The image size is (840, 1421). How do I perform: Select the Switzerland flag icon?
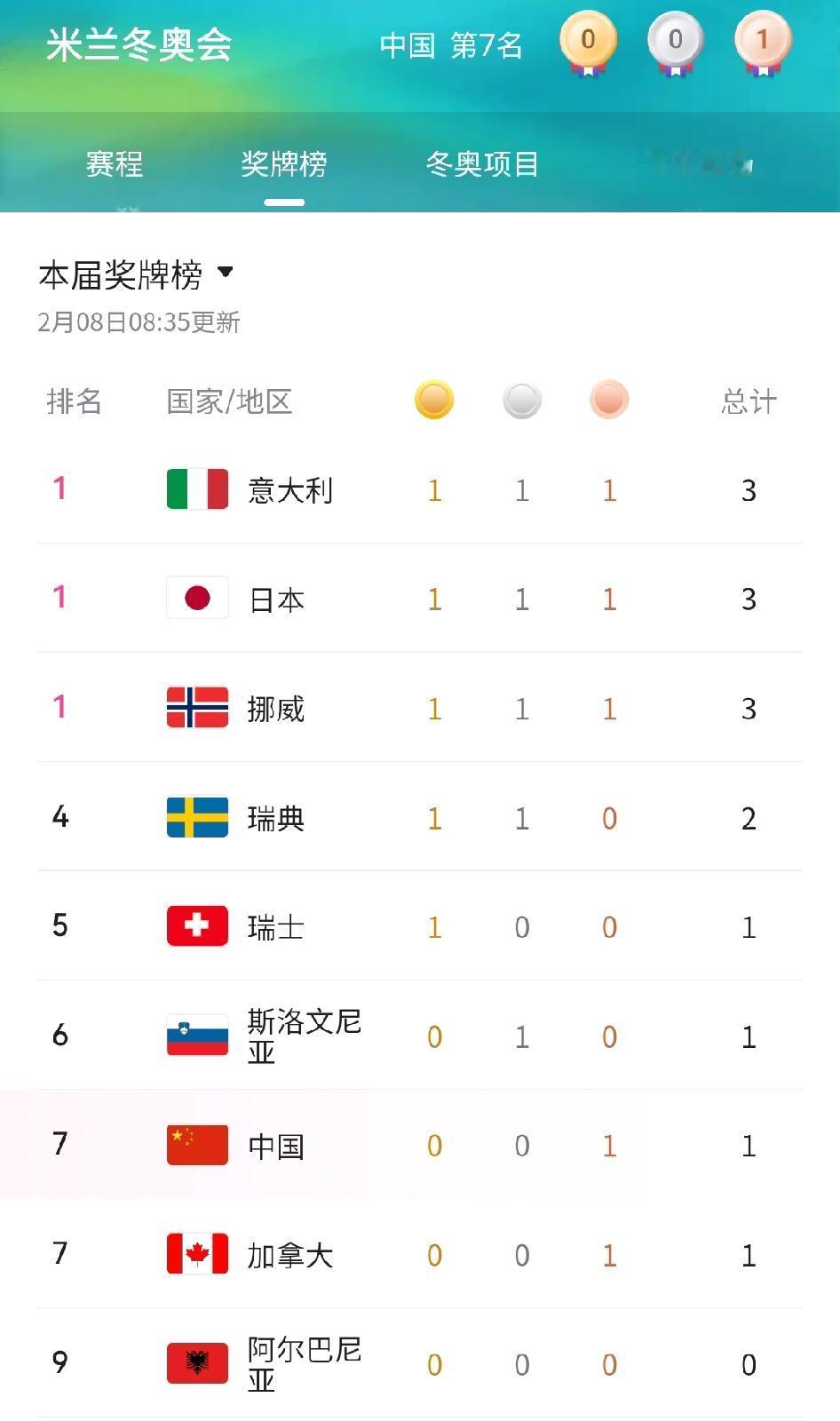(x=197, y=925)
